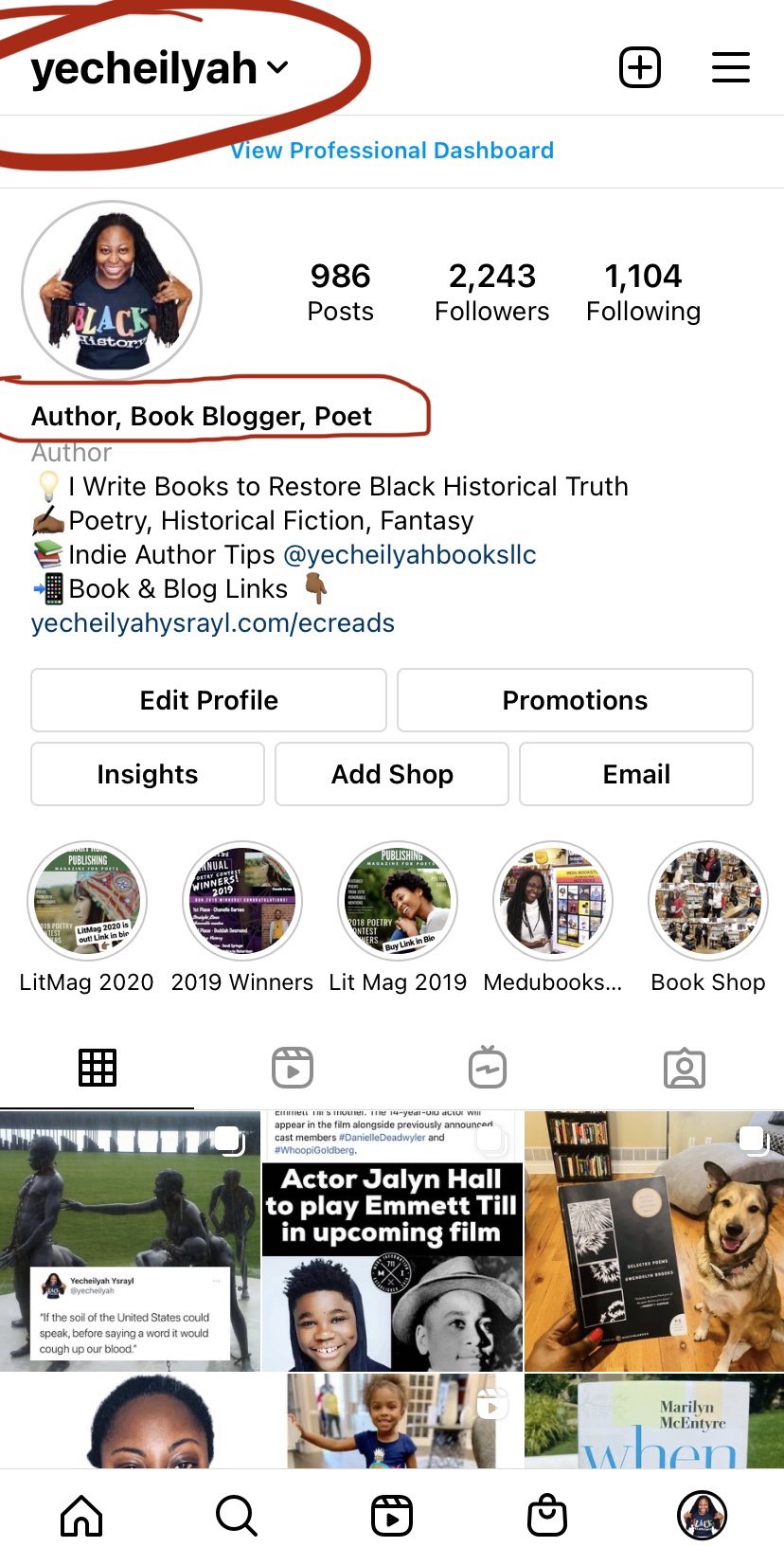Screen dimensions: 784x1547
Task: Switch to the tagged photos tab
Action: click(685, 1068)
